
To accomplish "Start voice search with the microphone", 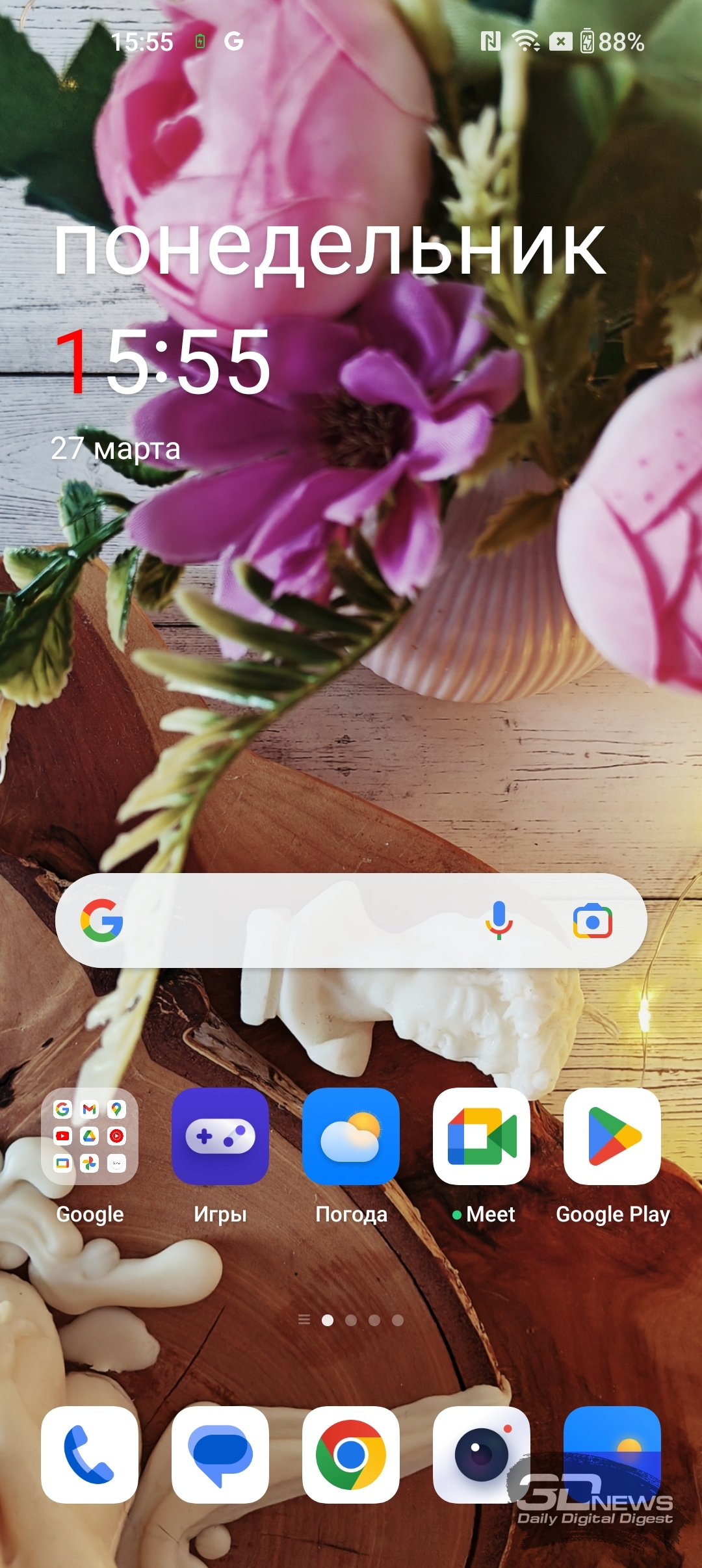I will point(499,921).
